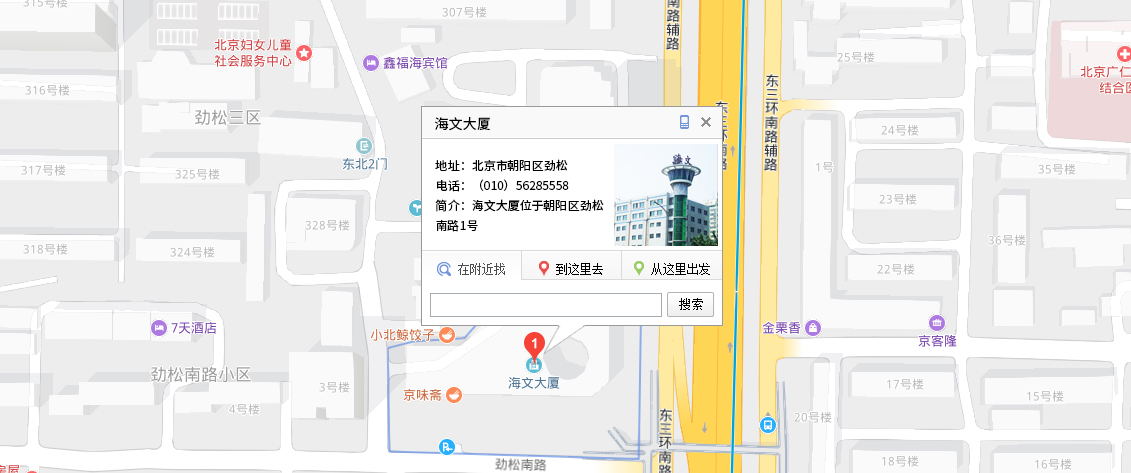This screenshot has height=473, width=1131.
Task: Select the 7天酒店 hotel on the map
Action: pyautogui.click(x=158, y=328)
